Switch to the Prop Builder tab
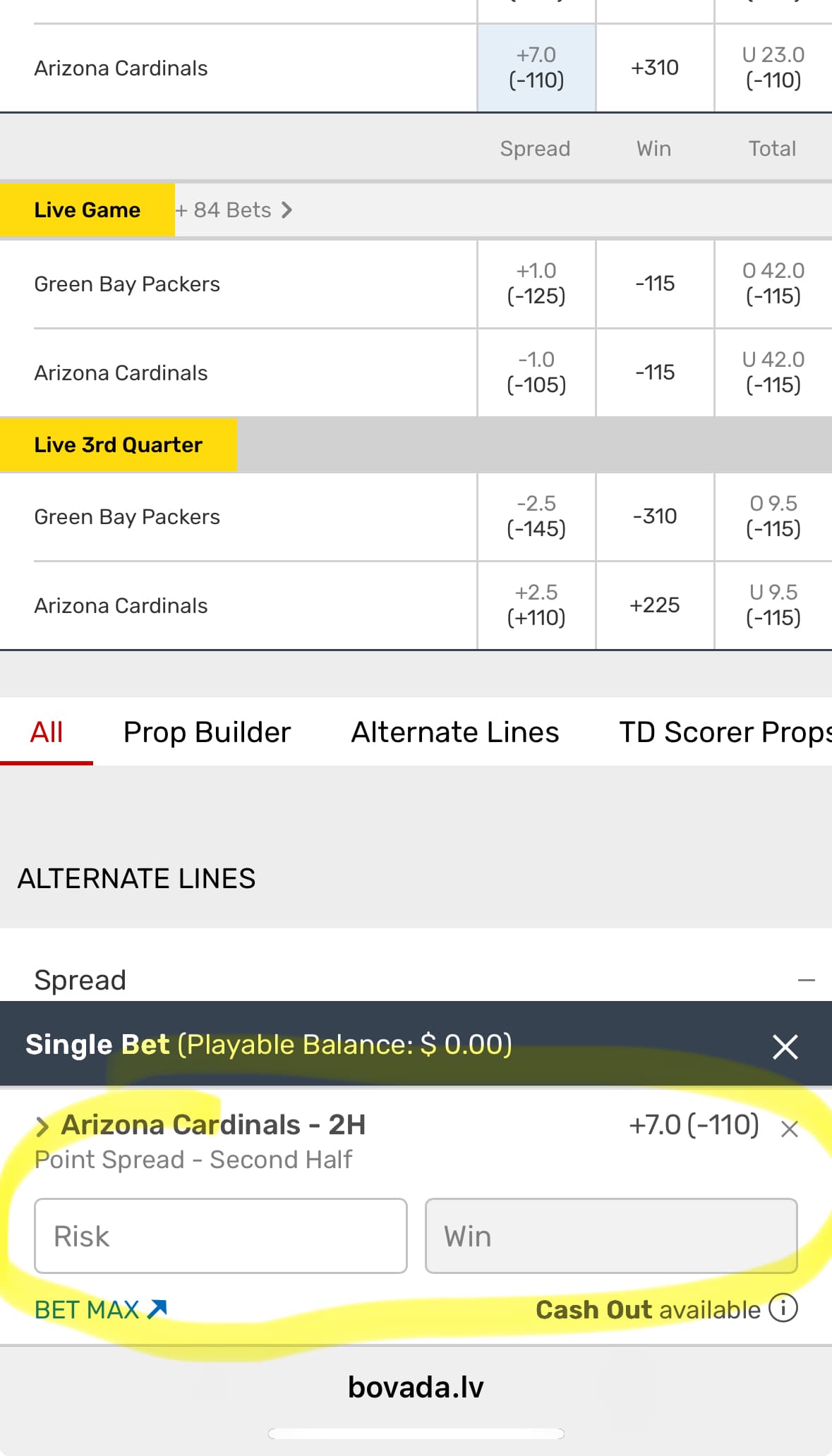 point(207,732)
